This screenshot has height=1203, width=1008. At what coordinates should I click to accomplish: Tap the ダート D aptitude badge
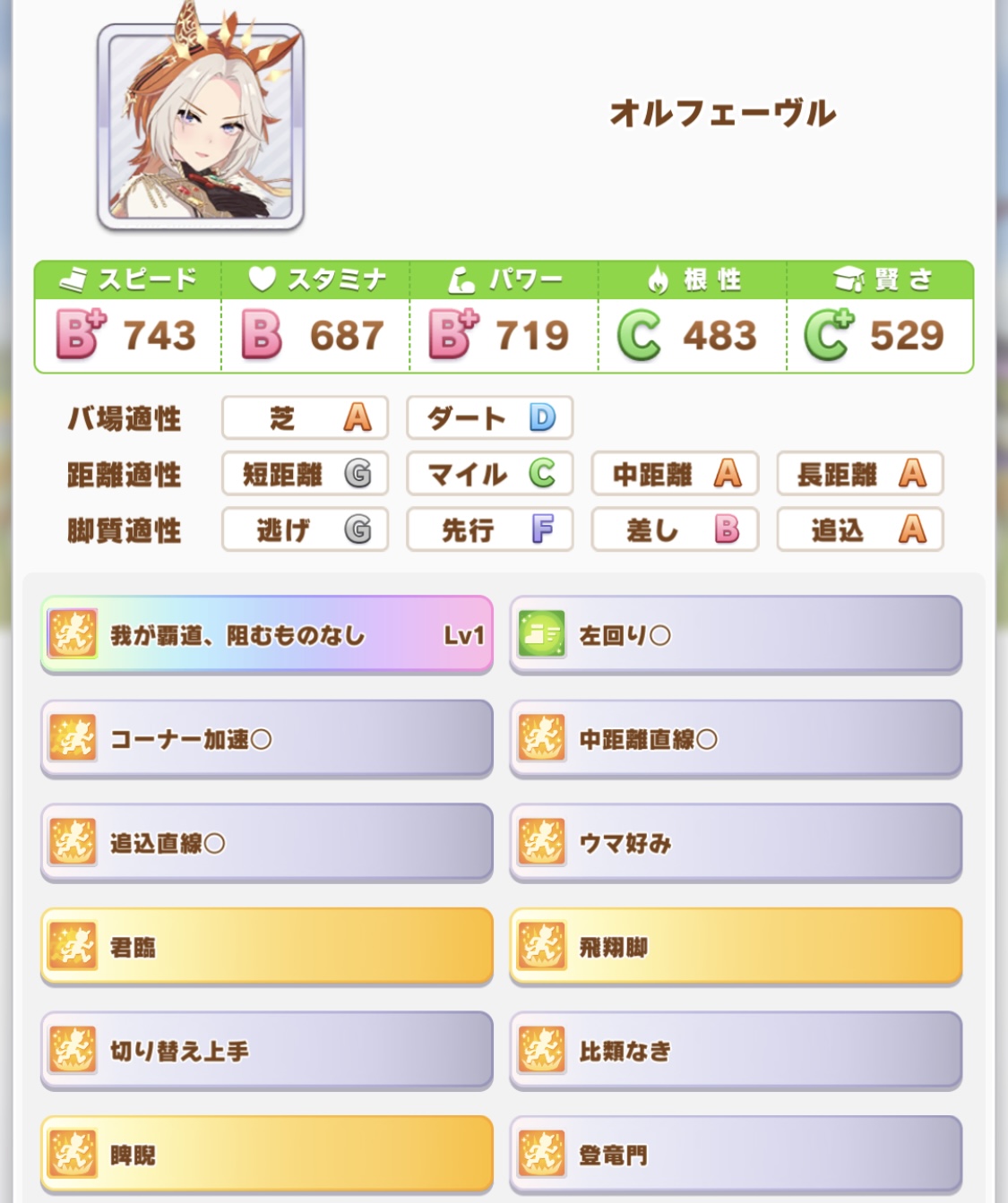489,417
